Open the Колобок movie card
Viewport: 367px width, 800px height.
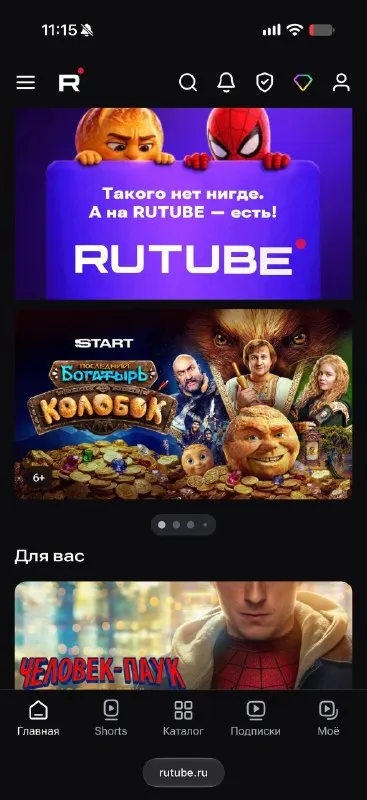point(183,404)
